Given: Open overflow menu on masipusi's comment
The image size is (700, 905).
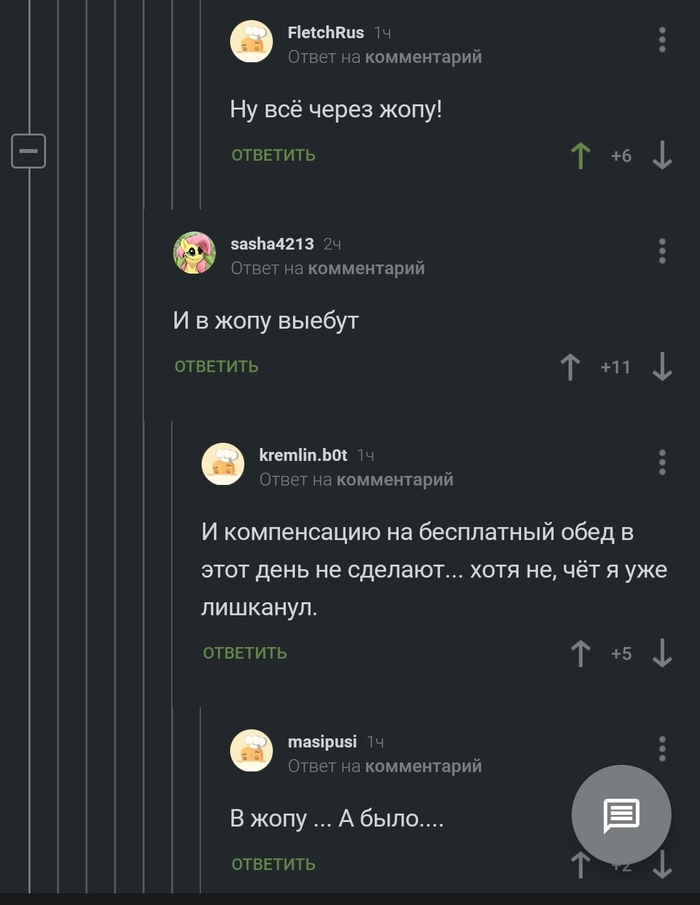Looking at the screenshot, I should 662,748.
